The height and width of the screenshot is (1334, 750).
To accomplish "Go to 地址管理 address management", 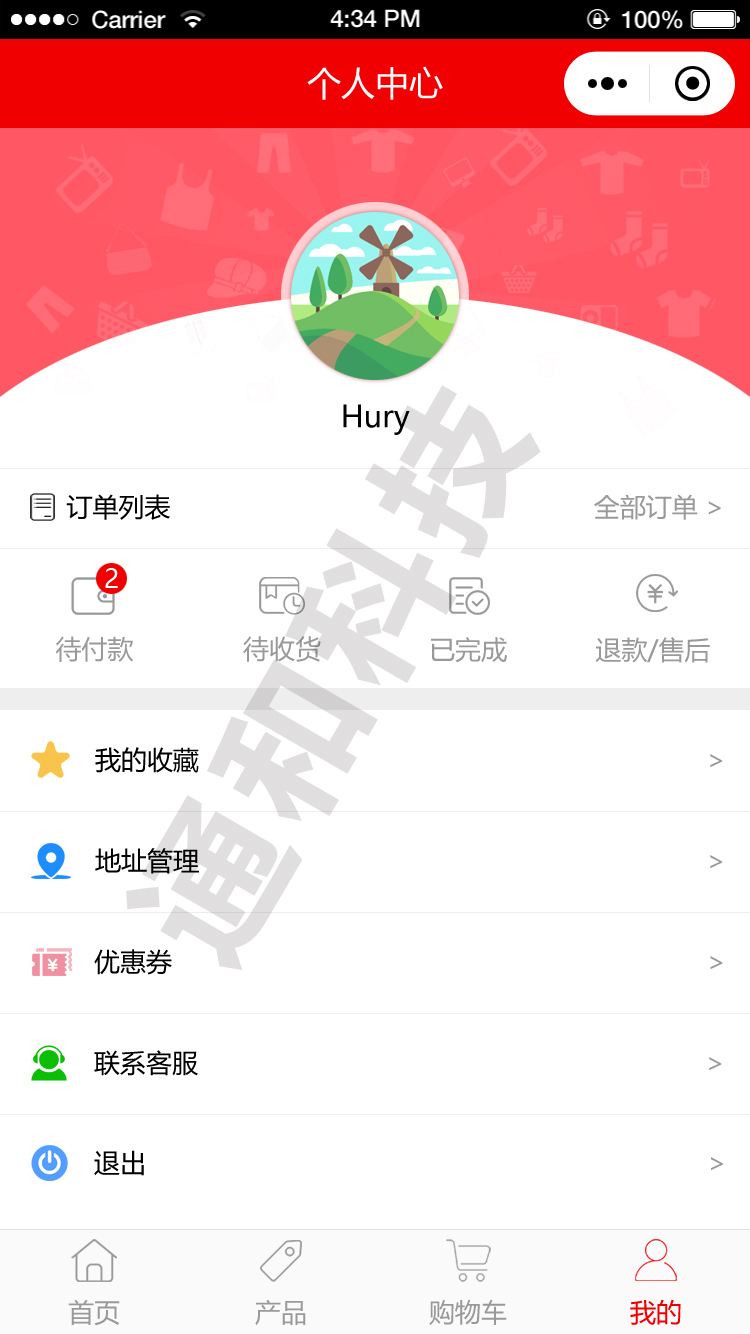I will click(x=375, y=862).
